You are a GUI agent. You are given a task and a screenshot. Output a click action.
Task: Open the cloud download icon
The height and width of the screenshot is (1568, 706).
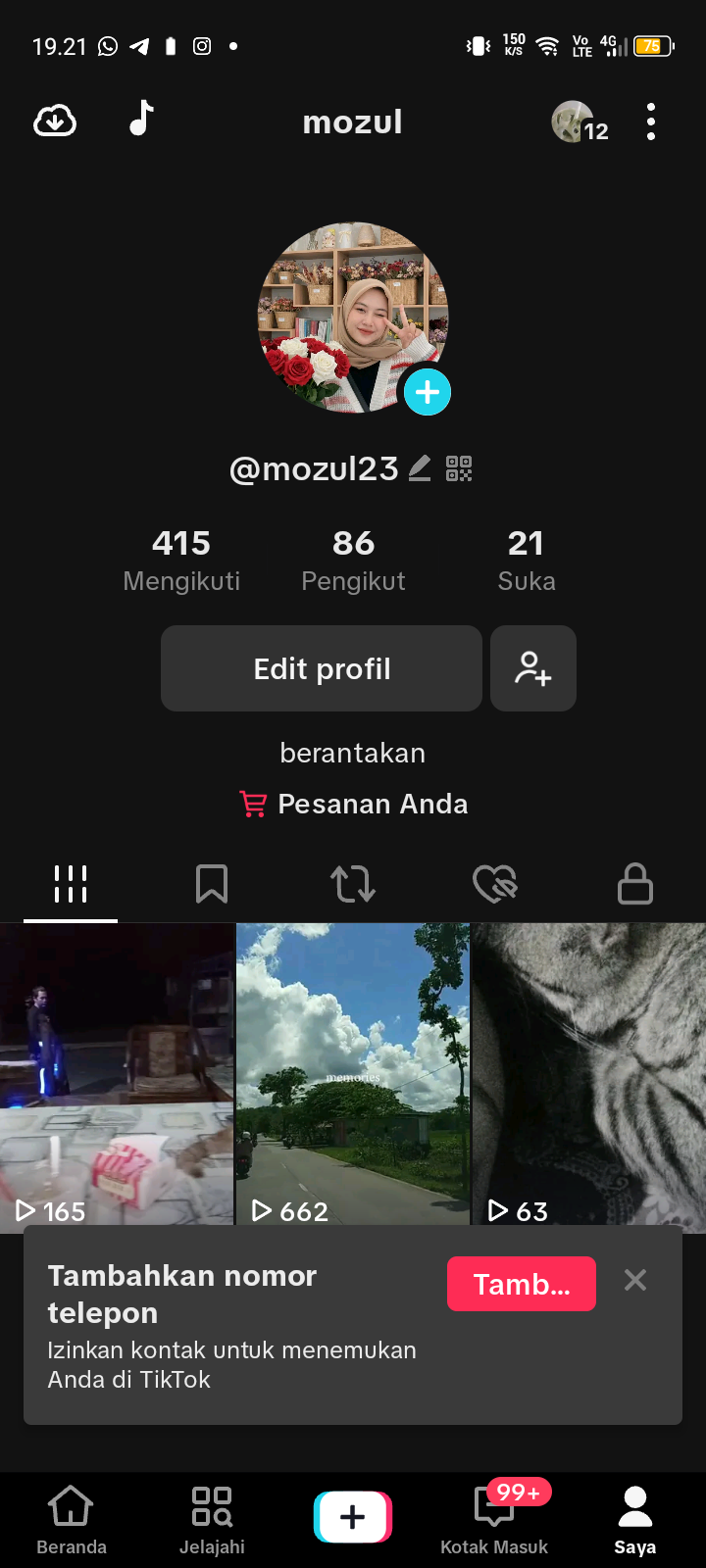pyautogui.click(x=55, y=122)
